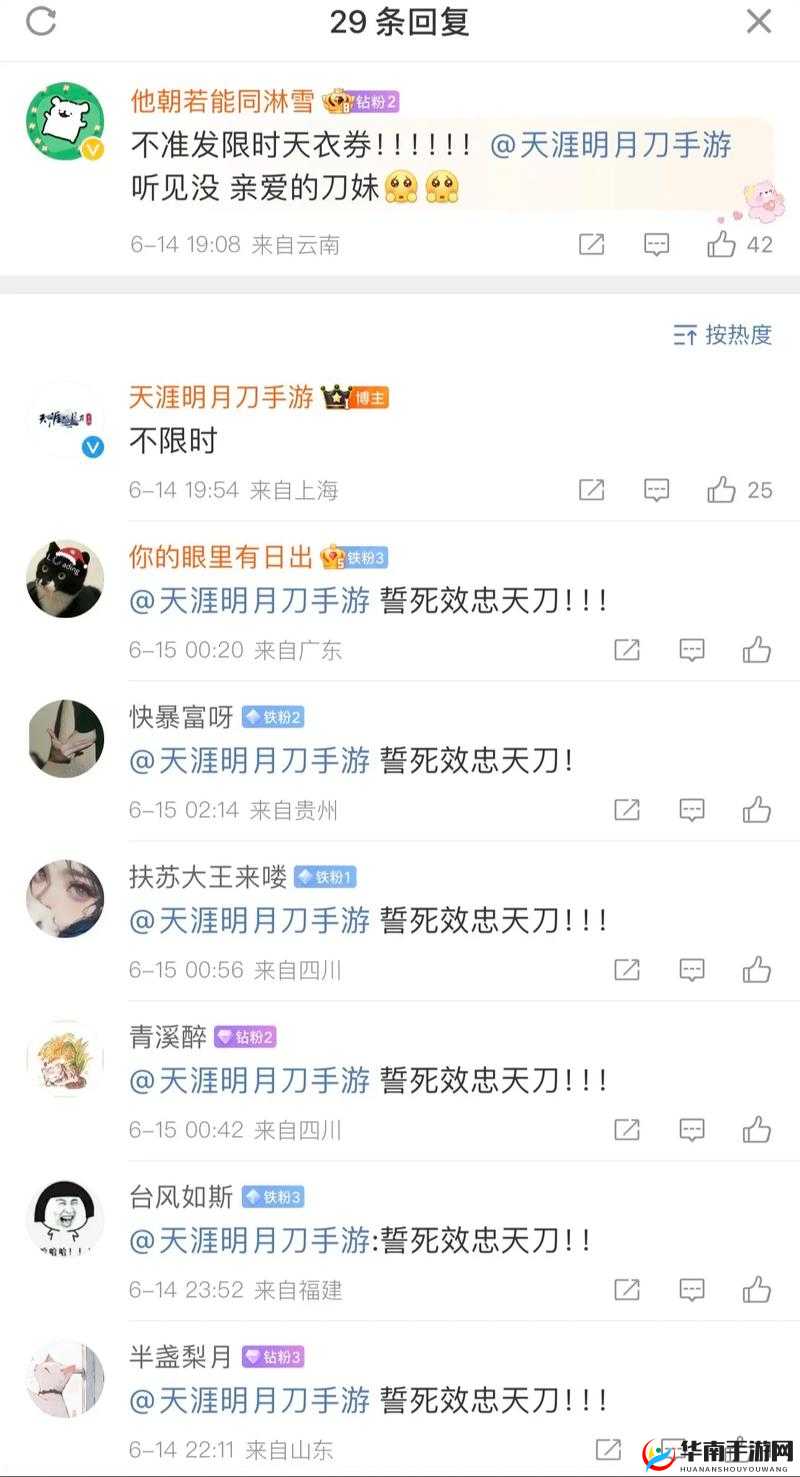The width and height of the screenshot is (800, 1477).
Task: Click the username 台风如斯
Action: 179,1196
